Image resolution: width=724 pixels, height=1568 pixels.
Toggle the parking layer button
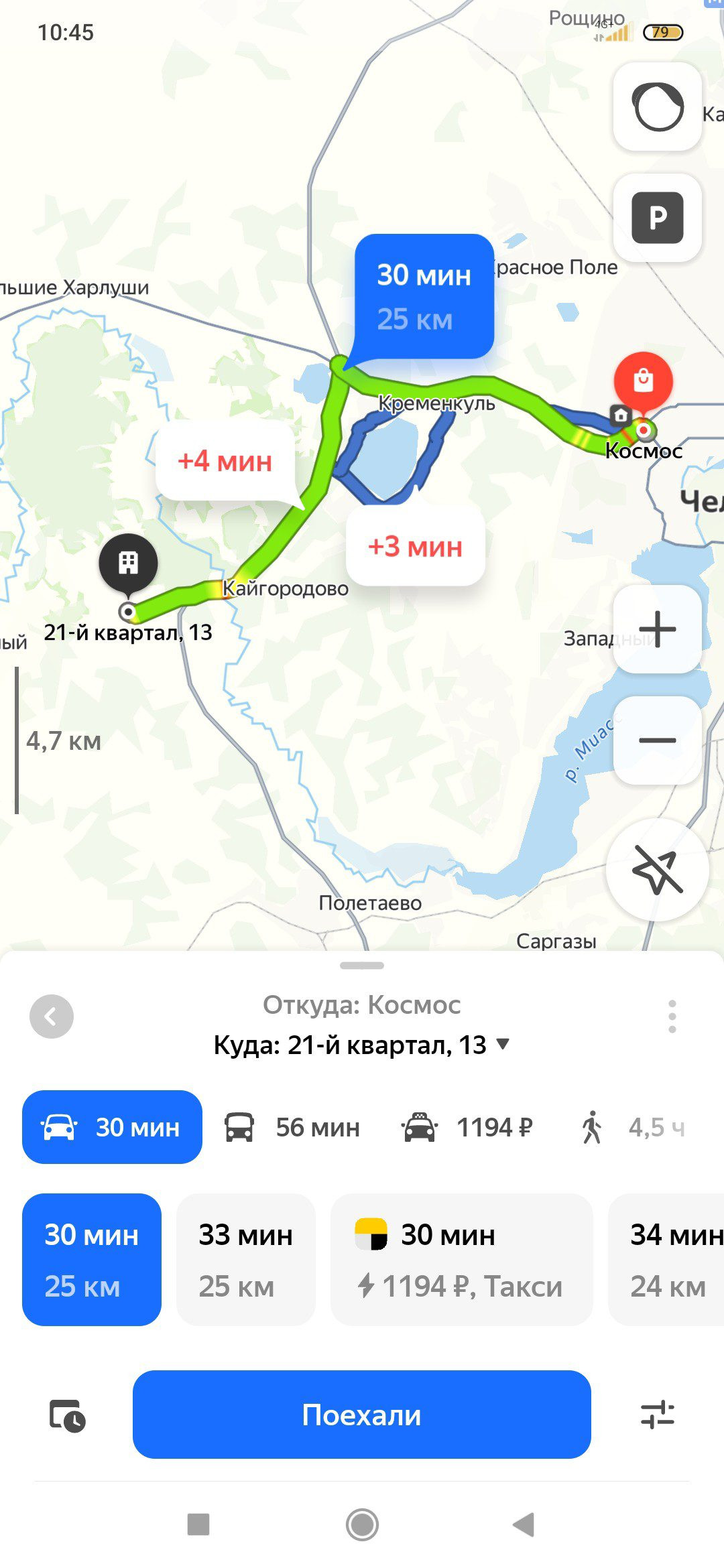click(658, 218)
